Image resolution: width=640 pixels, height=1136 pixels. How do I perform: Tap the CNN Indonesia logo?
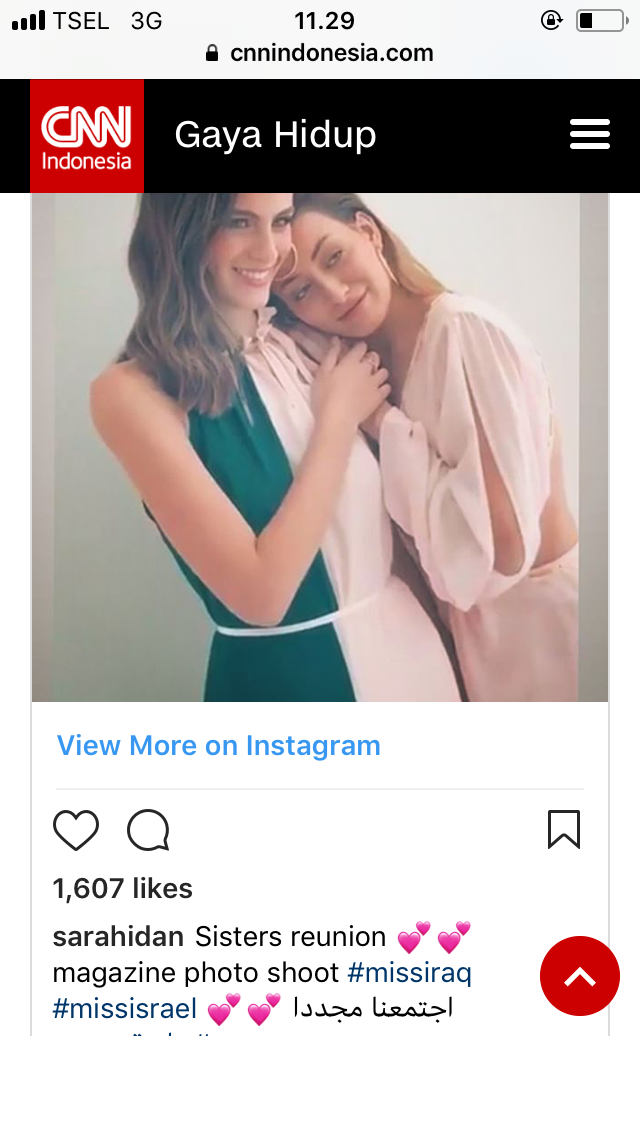(87, 136)
